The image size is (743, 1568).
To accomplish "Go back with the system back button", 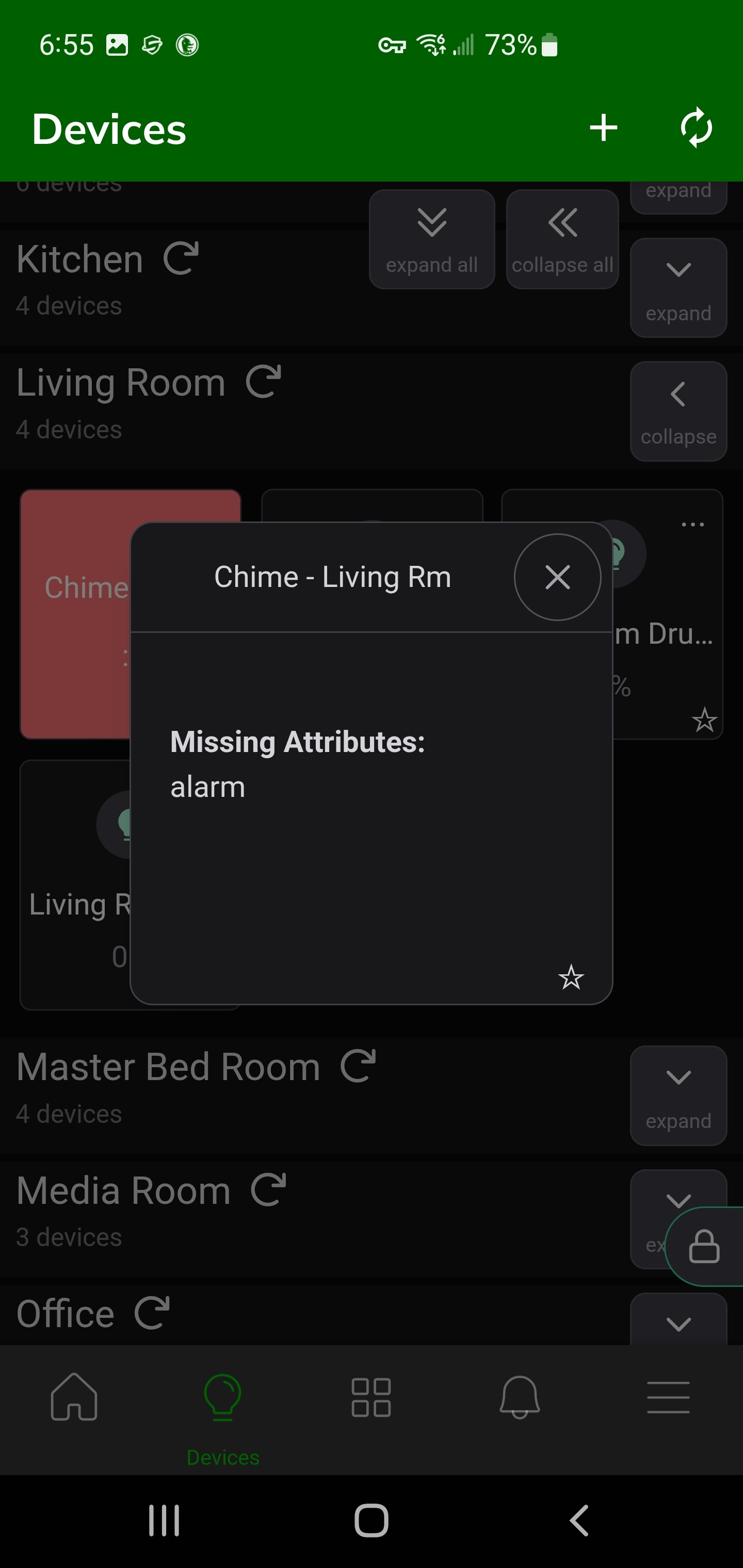I will 579,1520.
